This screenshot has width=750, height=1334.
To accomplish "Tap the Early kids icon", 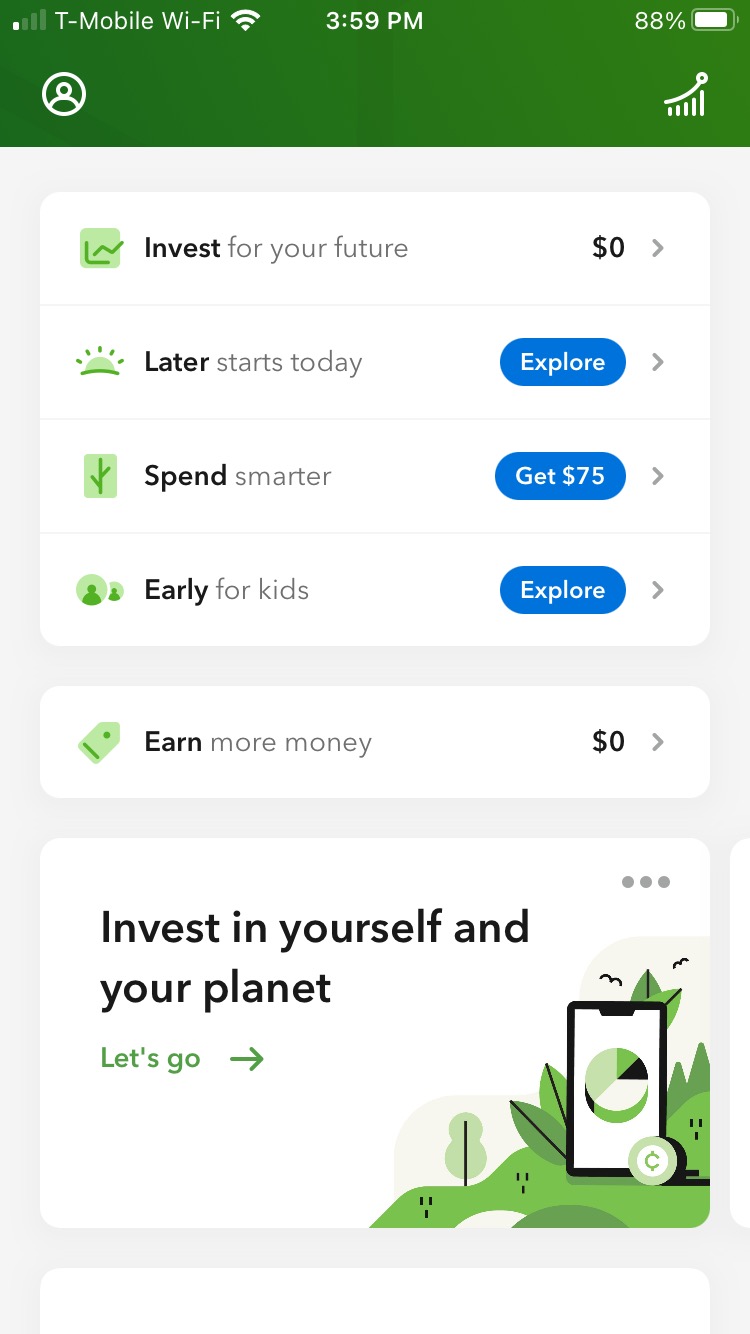I will click(x=100, y=590).
